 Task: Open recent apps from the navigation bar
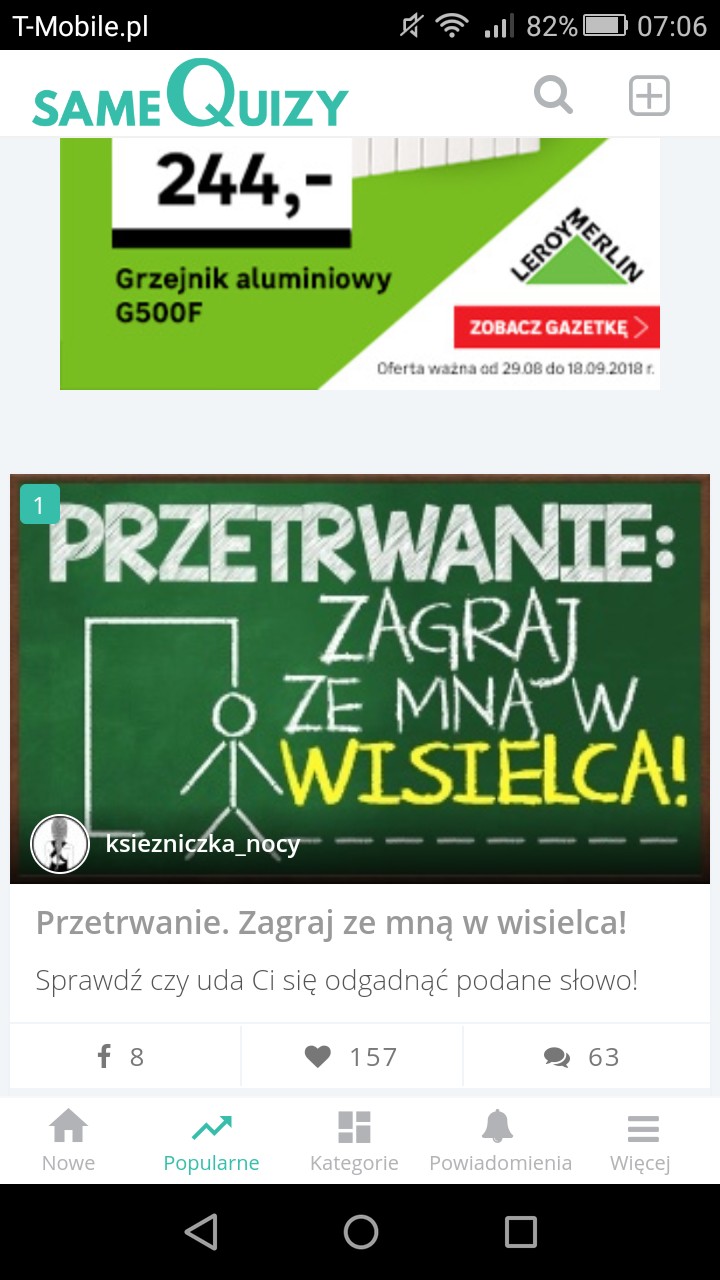point(520,1232)
